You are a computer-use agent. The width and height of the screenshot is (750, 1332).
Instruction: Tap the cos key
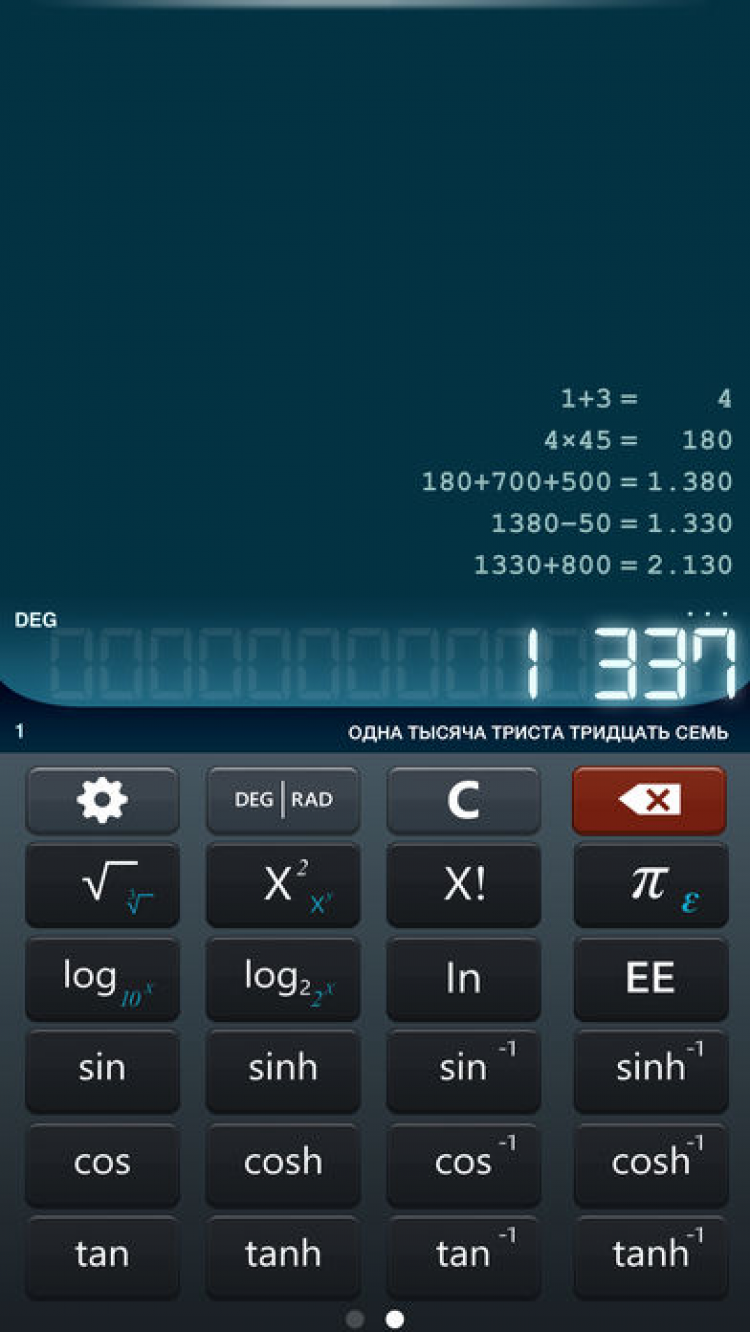tap(102, 1162)
